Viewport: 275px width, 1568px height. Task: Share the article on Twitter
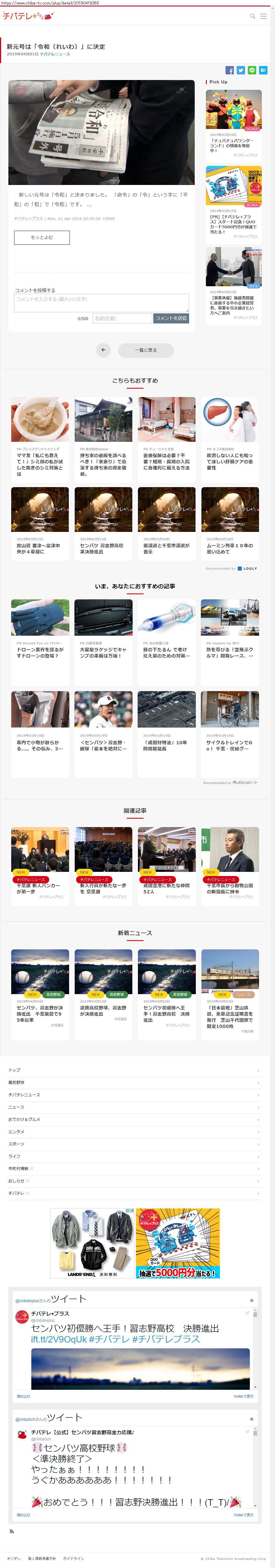(241, 71)
